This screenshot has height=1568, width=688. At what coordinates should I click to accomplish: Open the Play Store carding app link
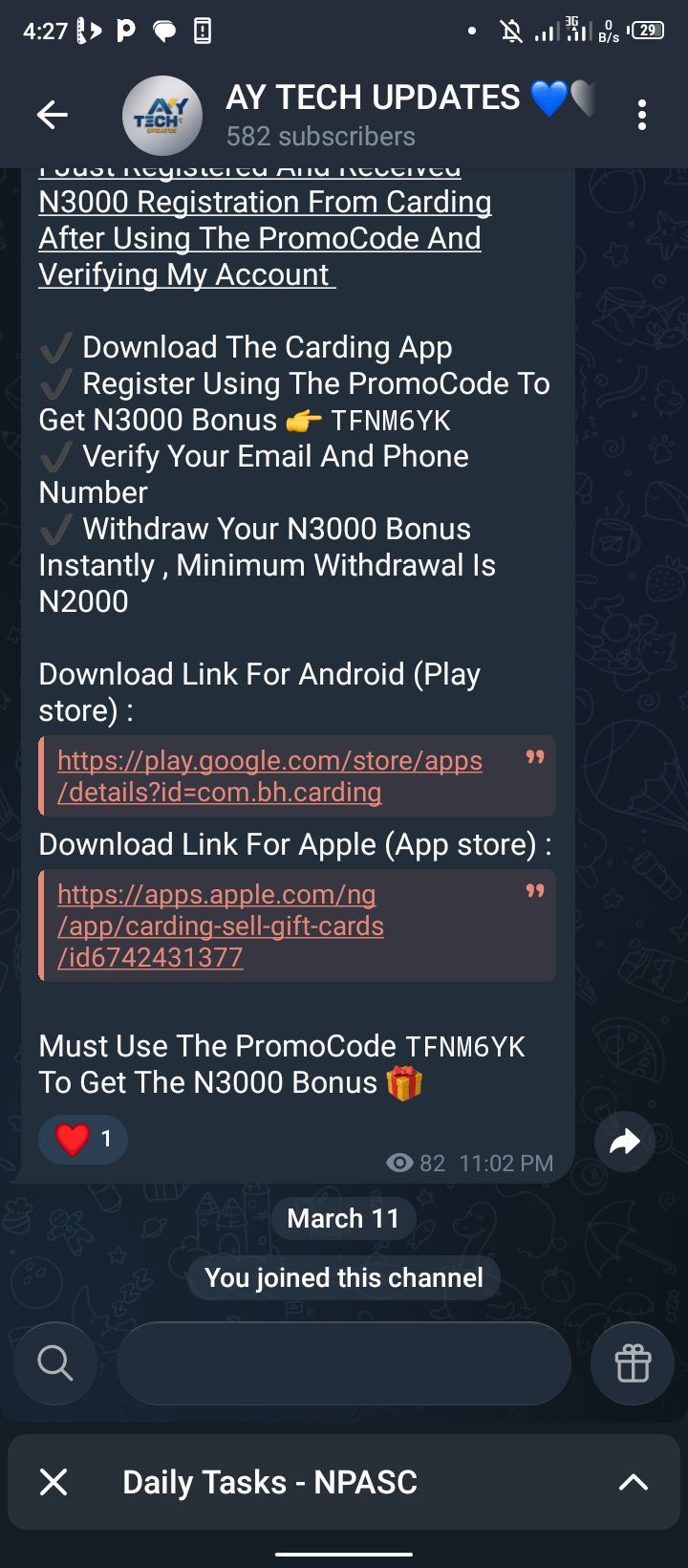click(269, 775)
